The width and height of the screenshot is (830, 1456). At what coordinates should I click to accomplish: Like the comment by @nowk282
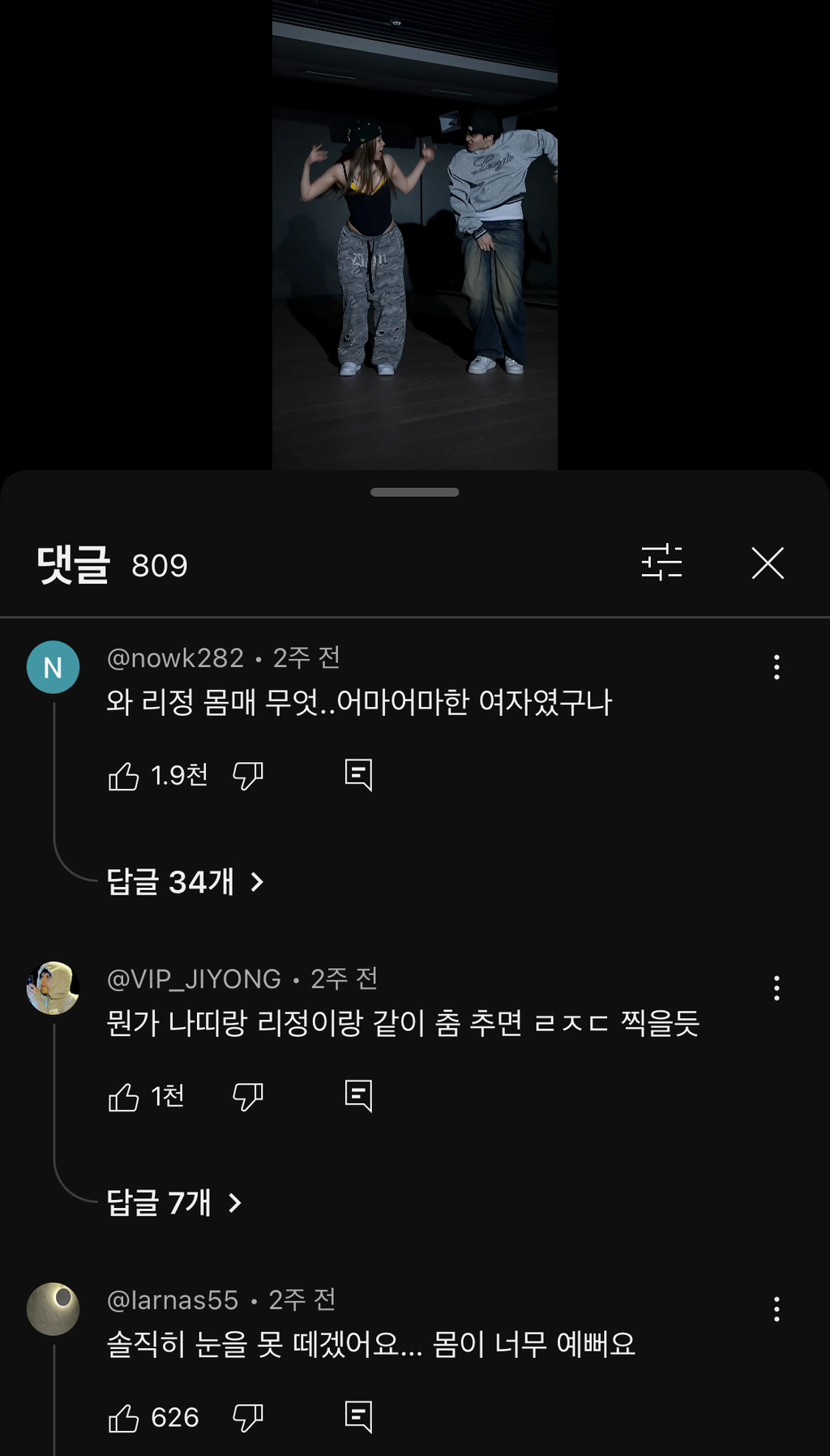point(124,776)
